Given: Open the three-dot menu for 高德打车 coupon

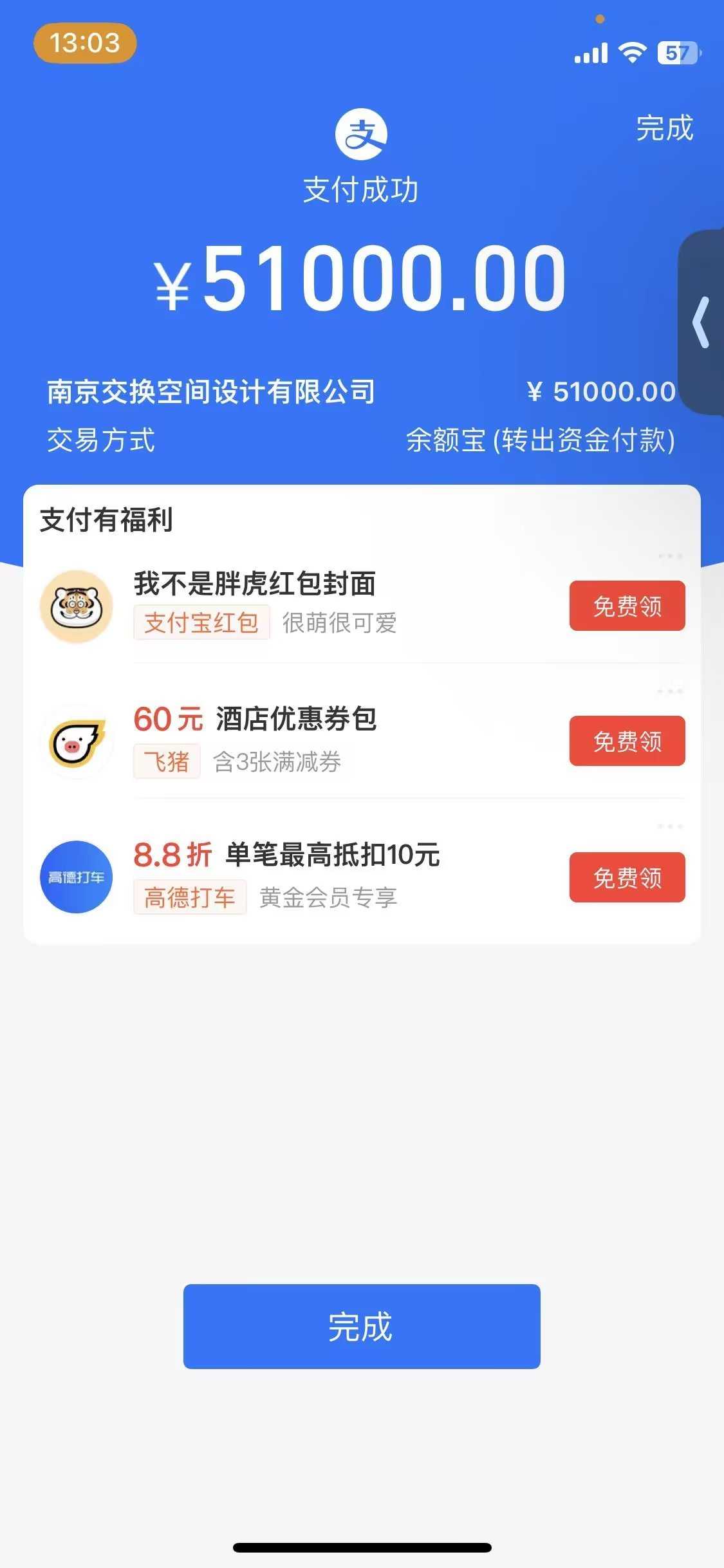Looking at the screenshot, I should (670, 826).
